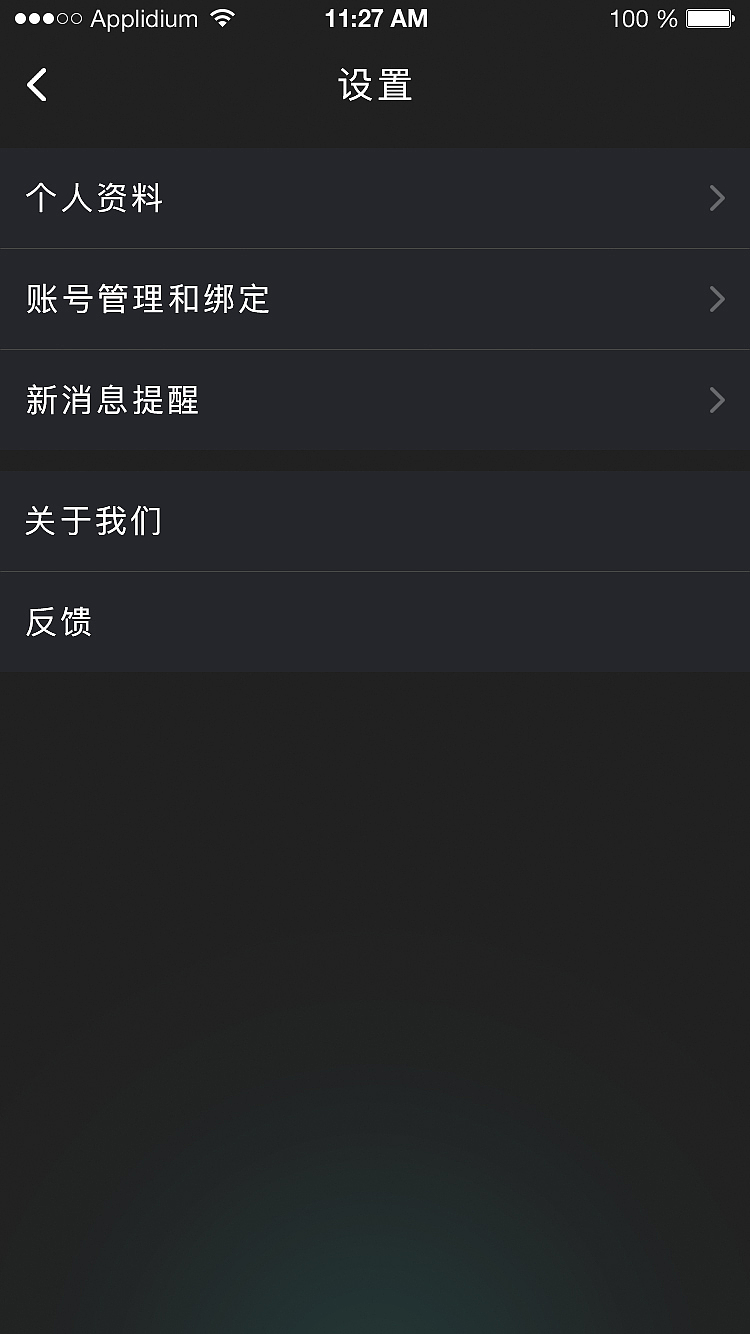Screen dimensions: 750x1334
Task: Tap the back arrow to leave Settings
Action: [36, 85]
